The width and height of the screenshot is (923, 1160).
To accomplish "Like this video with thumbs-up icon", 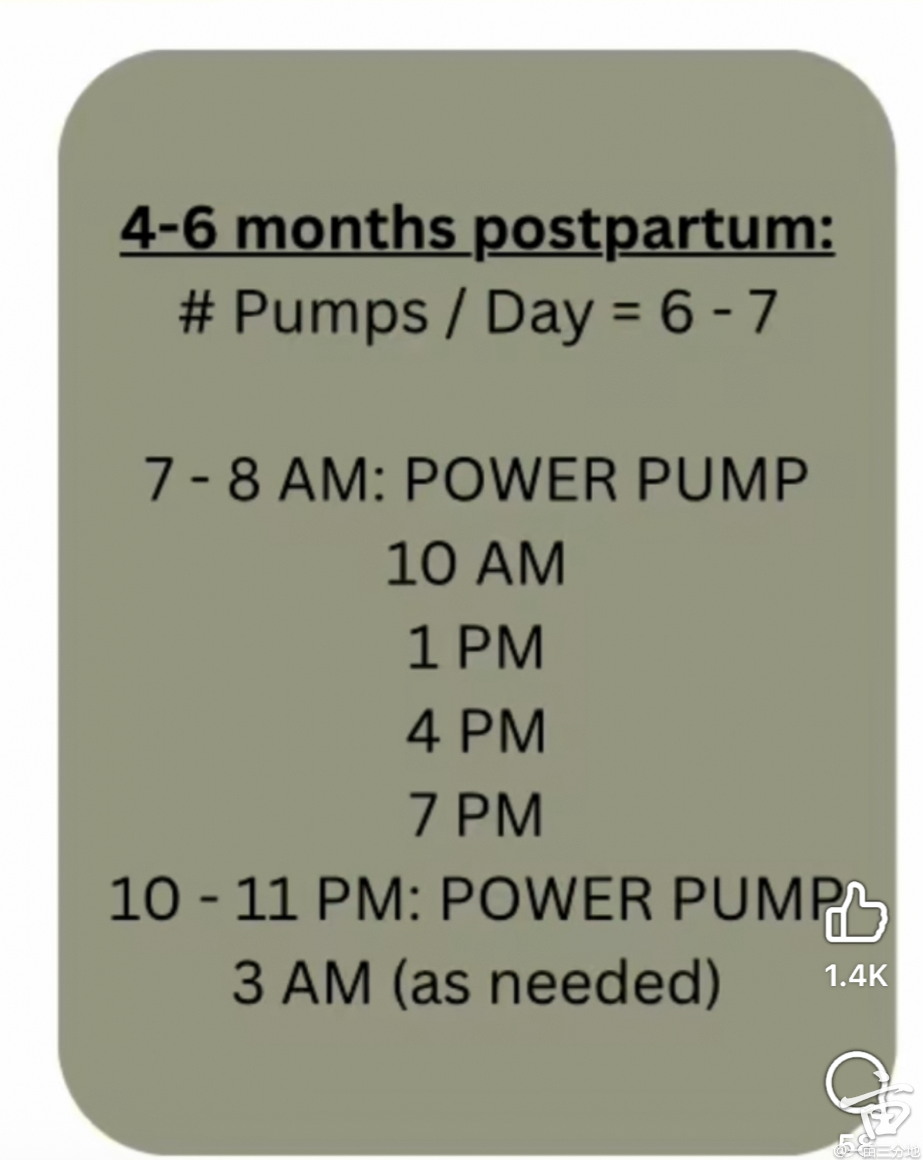I will [855, 913].
